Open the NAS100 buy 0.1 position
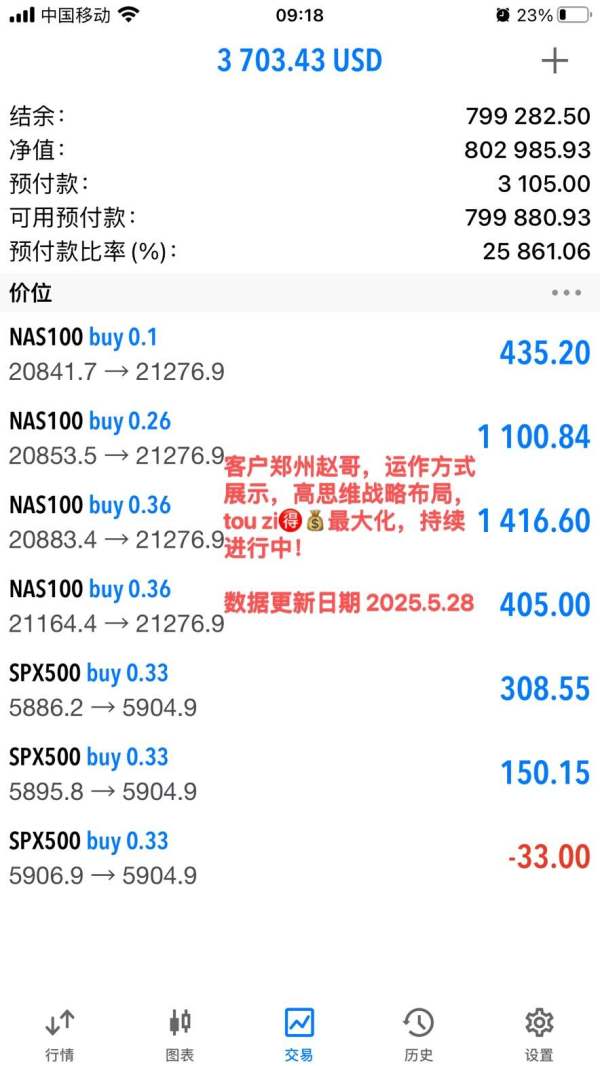 click(x=300, y=354)
